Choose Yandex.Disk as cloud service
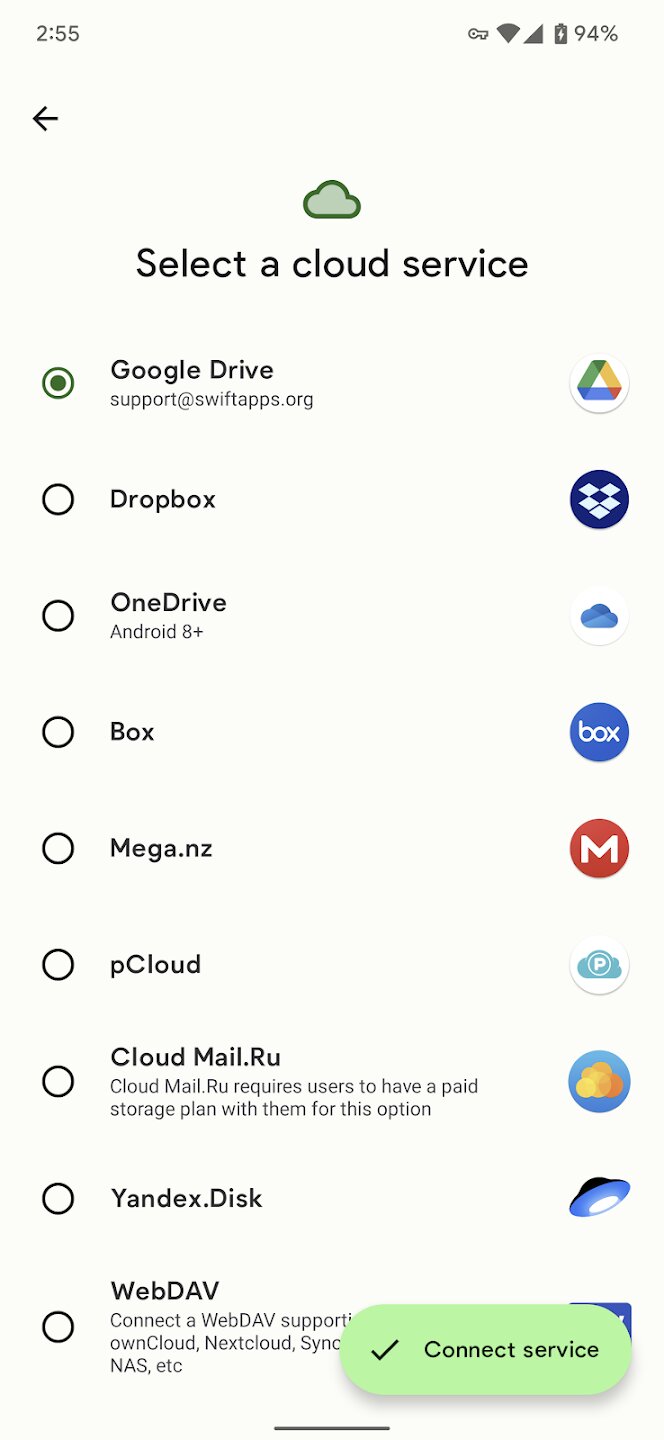Screen dimensions: 664x1440 pyautogui.click(x=58, y=1198)
